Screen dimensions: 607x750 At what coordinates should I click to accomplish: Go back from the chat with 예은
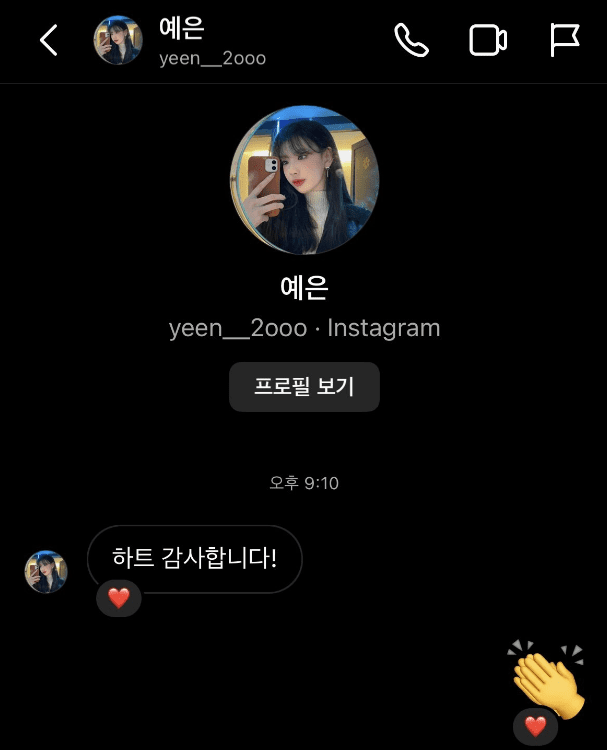[x=48, y=41]
